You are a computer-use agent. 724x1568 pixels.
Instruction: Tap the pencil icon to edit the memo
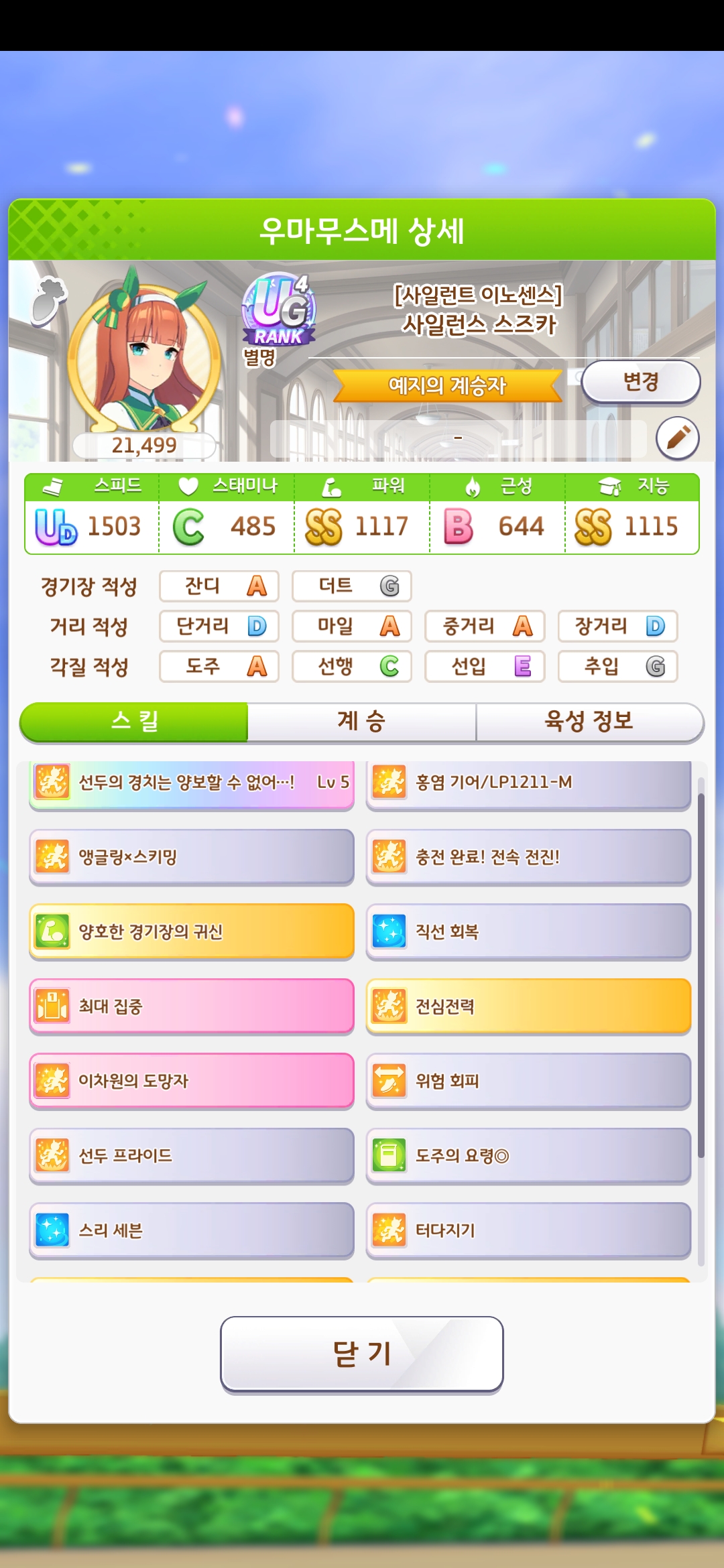tap(677, 438)
